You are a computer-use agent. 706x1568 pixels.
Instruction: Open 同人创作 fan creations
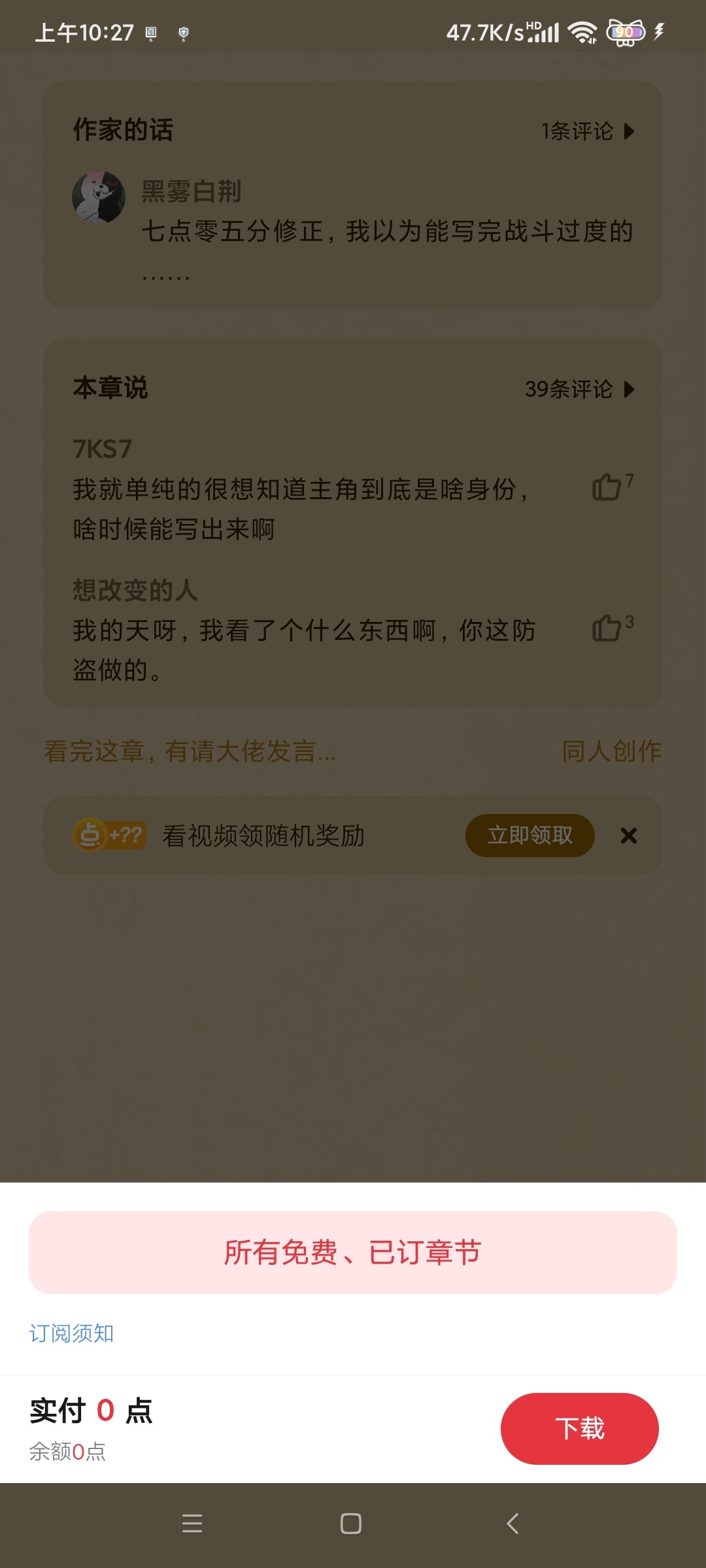click(x=611, y=751)
